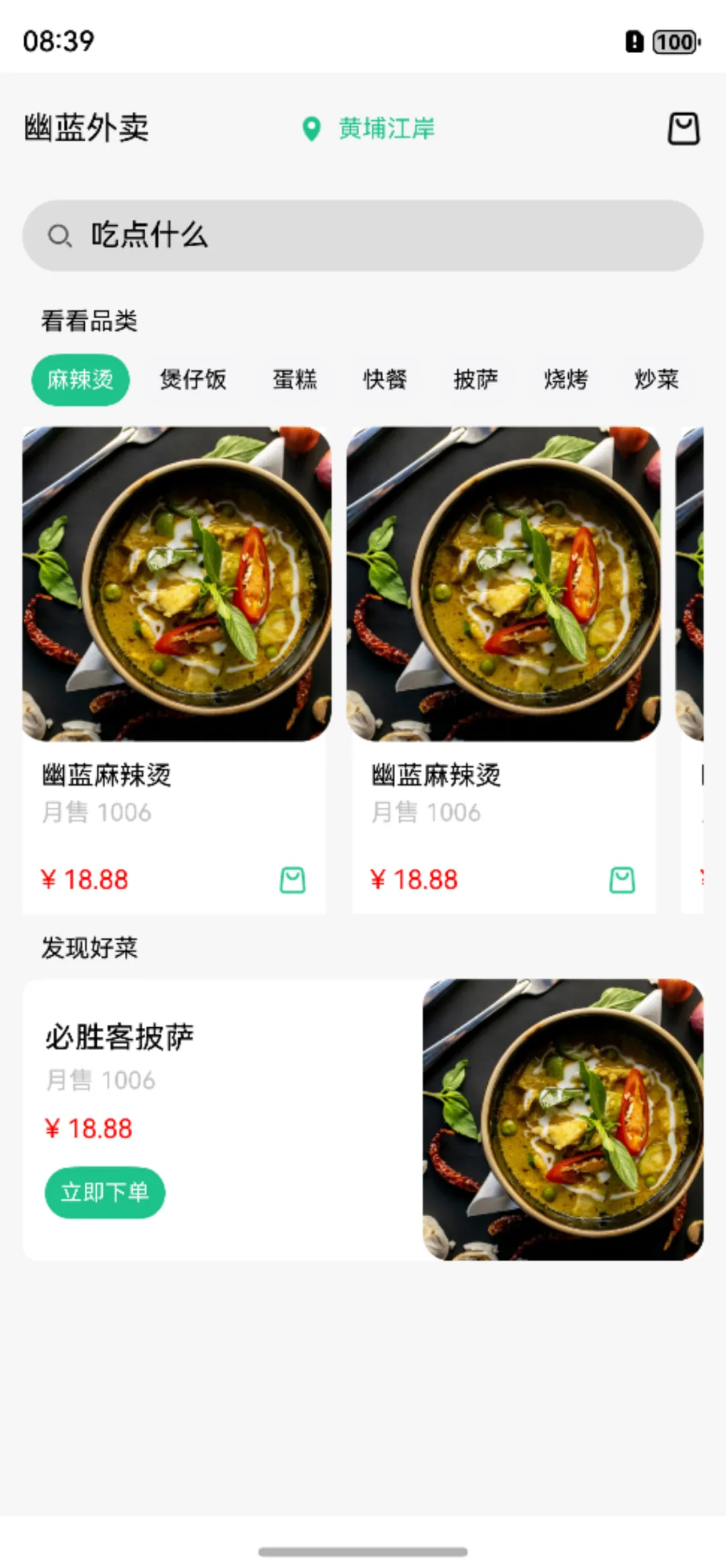This screenshot has height=1568, width=726.
Task: Click the magnifier icon in the search bar
Action: pos(61,236)
